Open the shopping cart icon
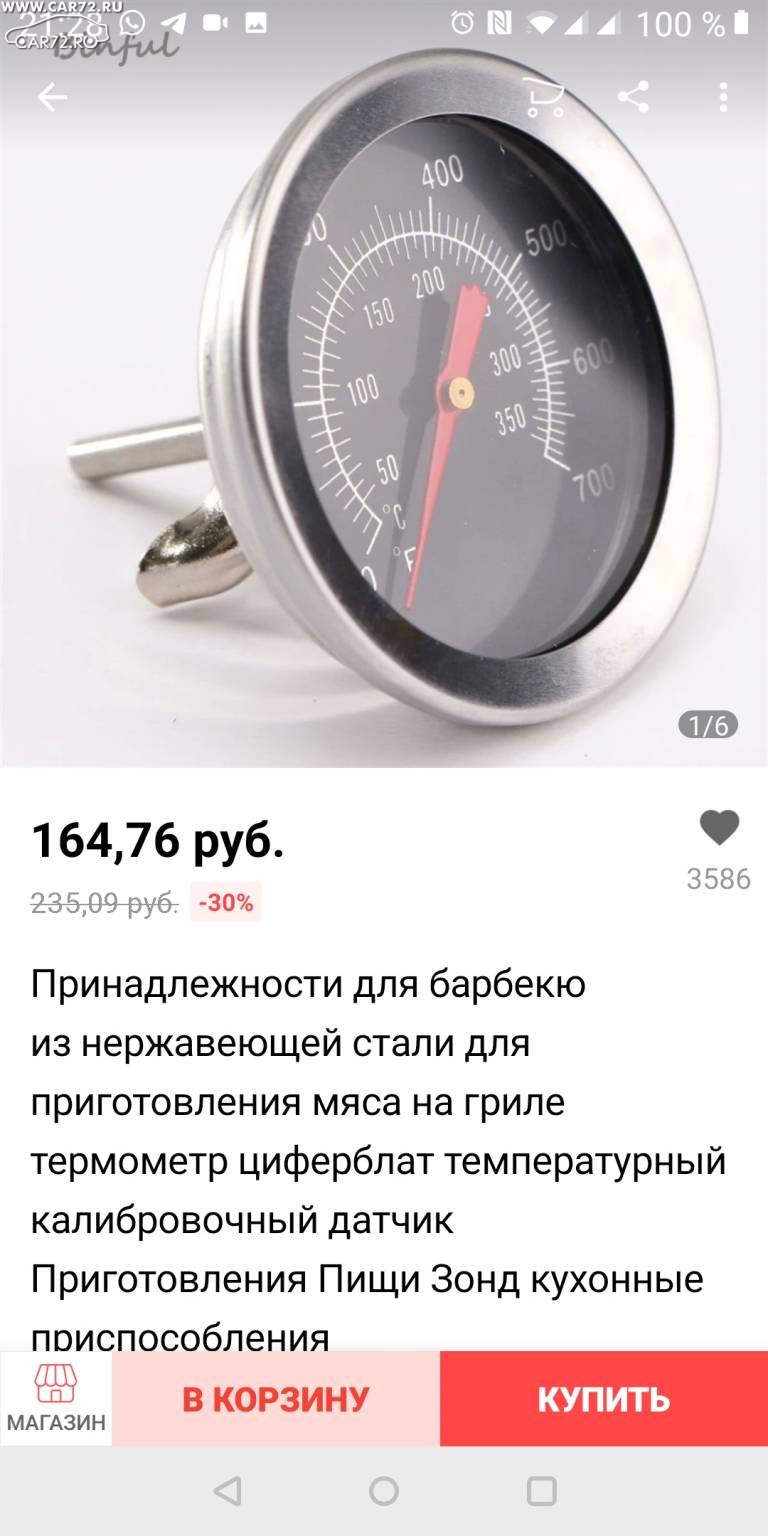The image size is (768, 1536). [545, 97]
